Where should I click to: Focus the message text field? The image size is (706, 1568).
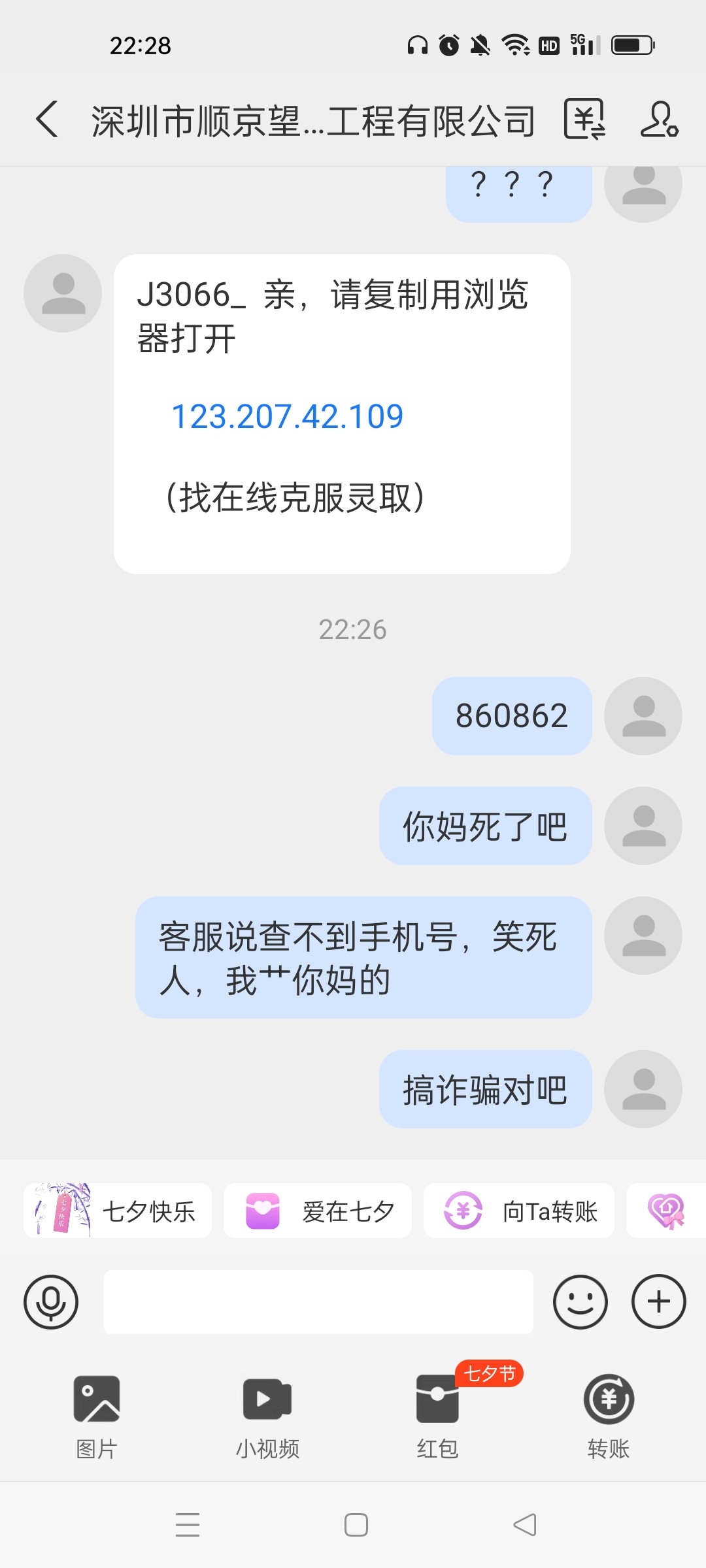click(318, 1302)
